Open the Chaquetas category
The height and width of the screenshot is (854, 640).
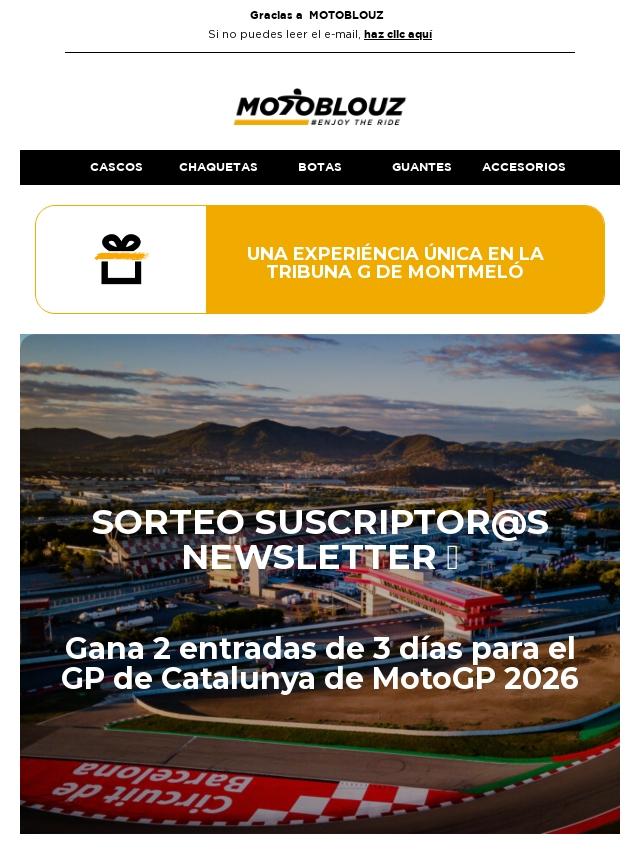tap(218, 167)
